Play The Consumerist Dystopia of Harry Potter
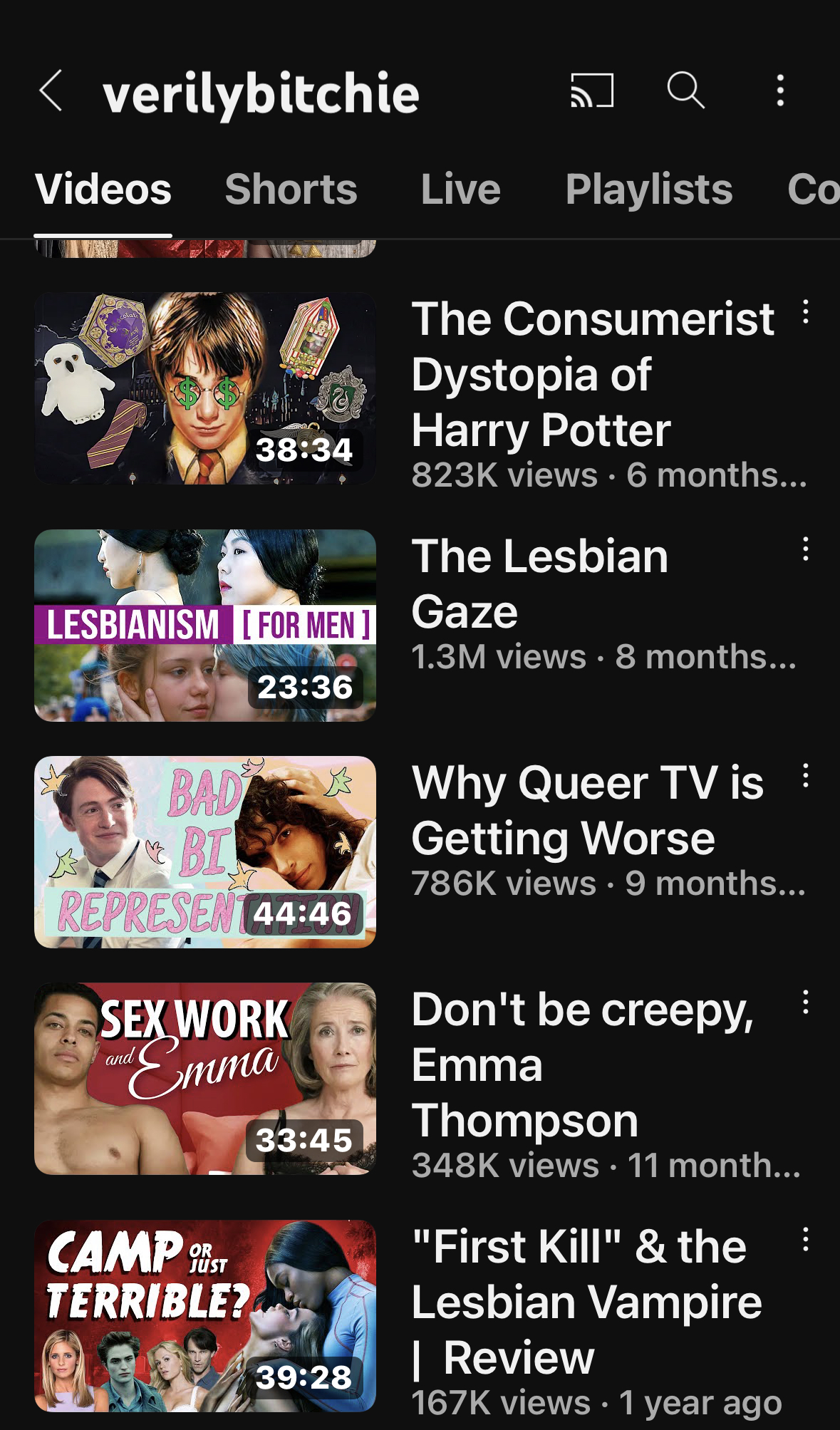This screenshot has height=1430, width=840. (205, 388)
